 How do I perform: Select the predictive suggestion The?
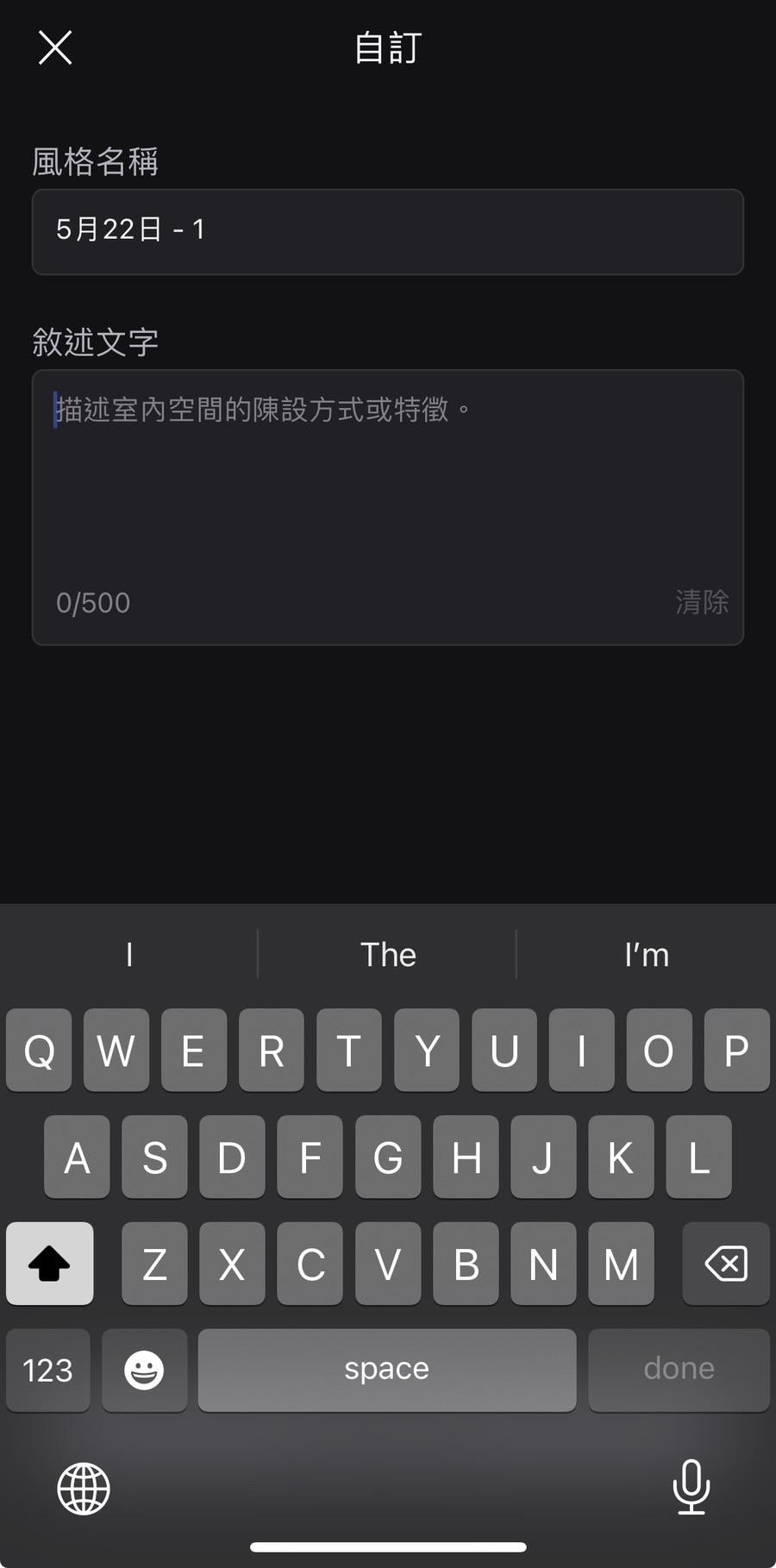[x=388, y=955]
